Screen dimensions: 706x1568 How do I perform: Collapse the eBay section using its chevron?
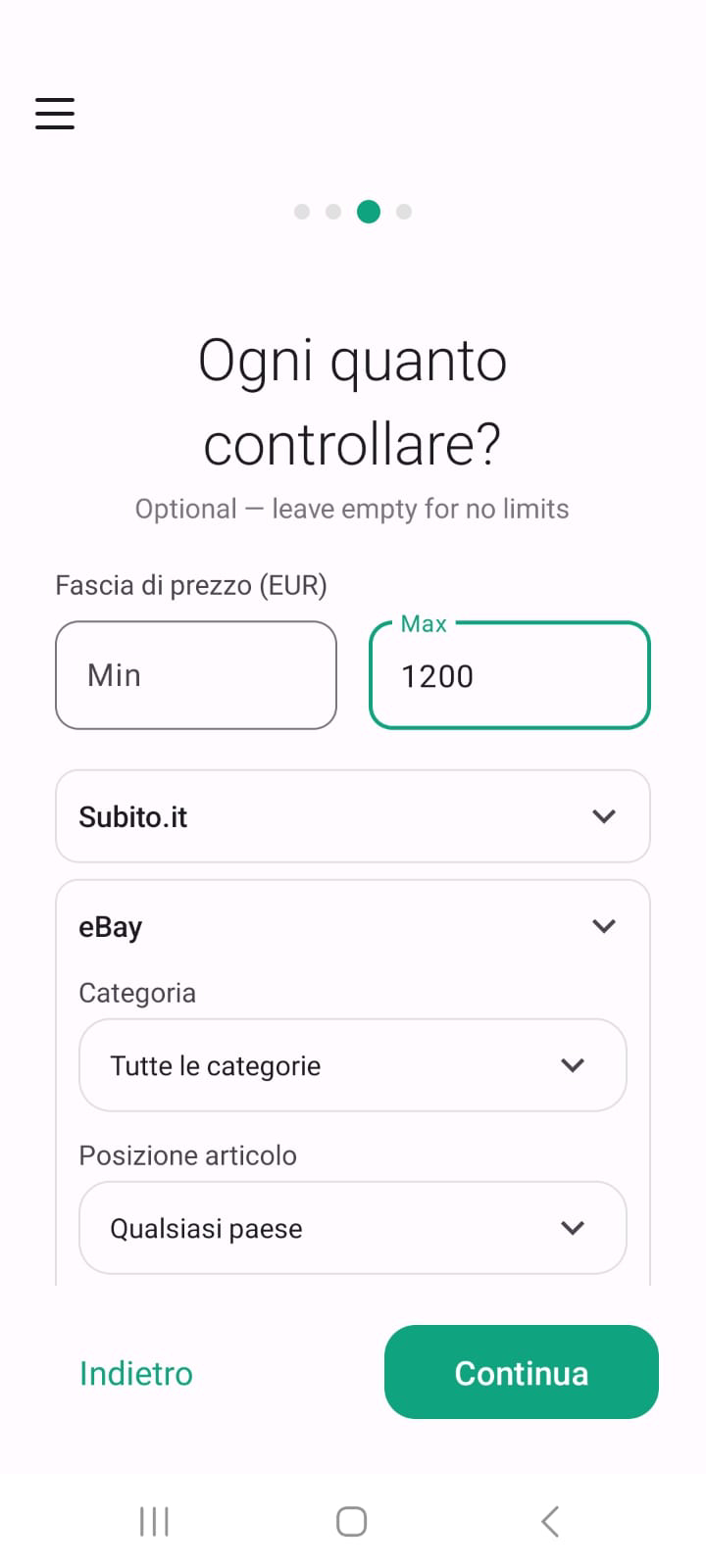click(x=605, y=925)
